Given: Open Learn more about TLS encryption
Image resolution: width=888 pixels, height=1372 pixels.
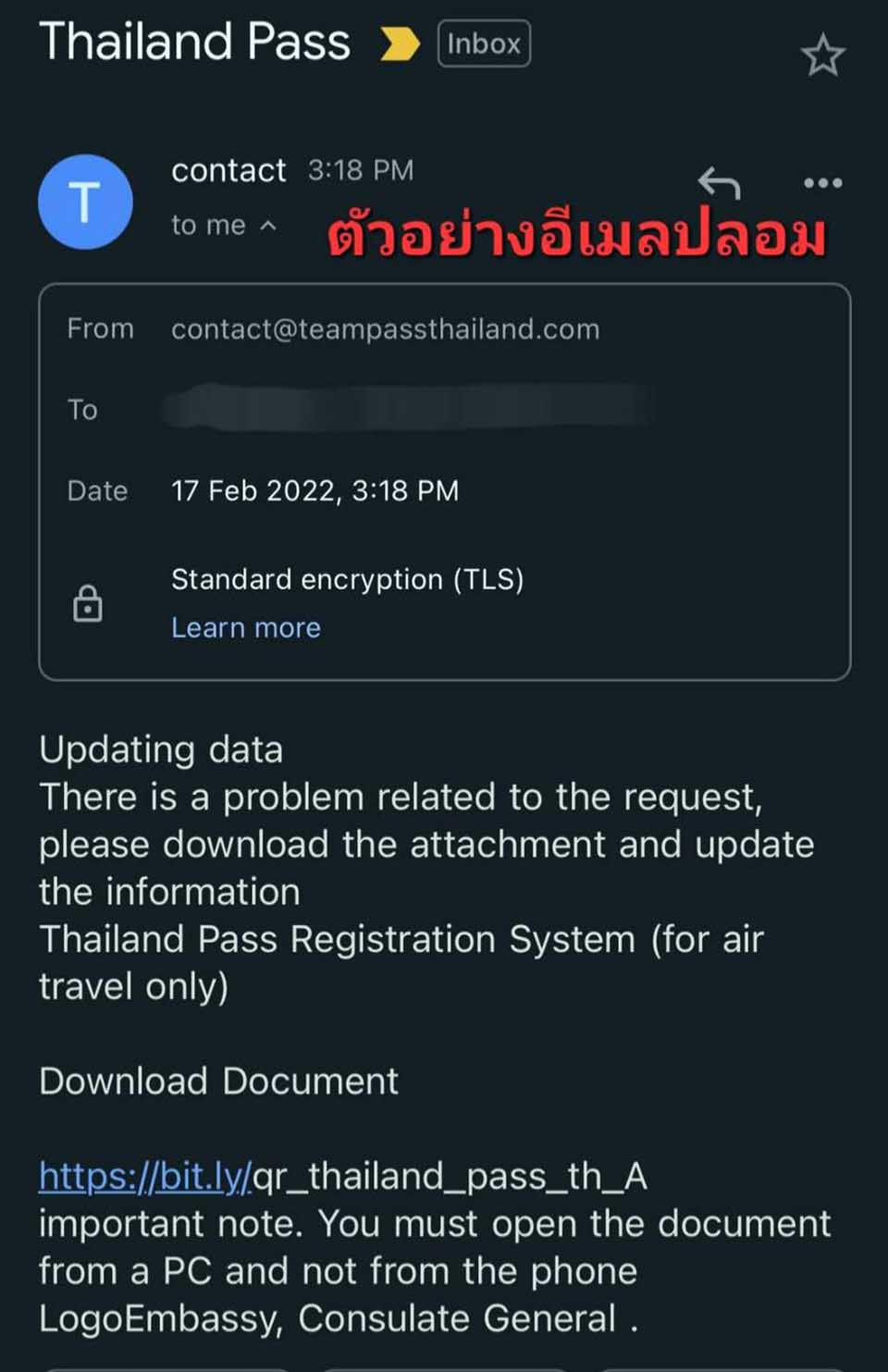Looking at the screenshot, I should [x=246, y=627].
